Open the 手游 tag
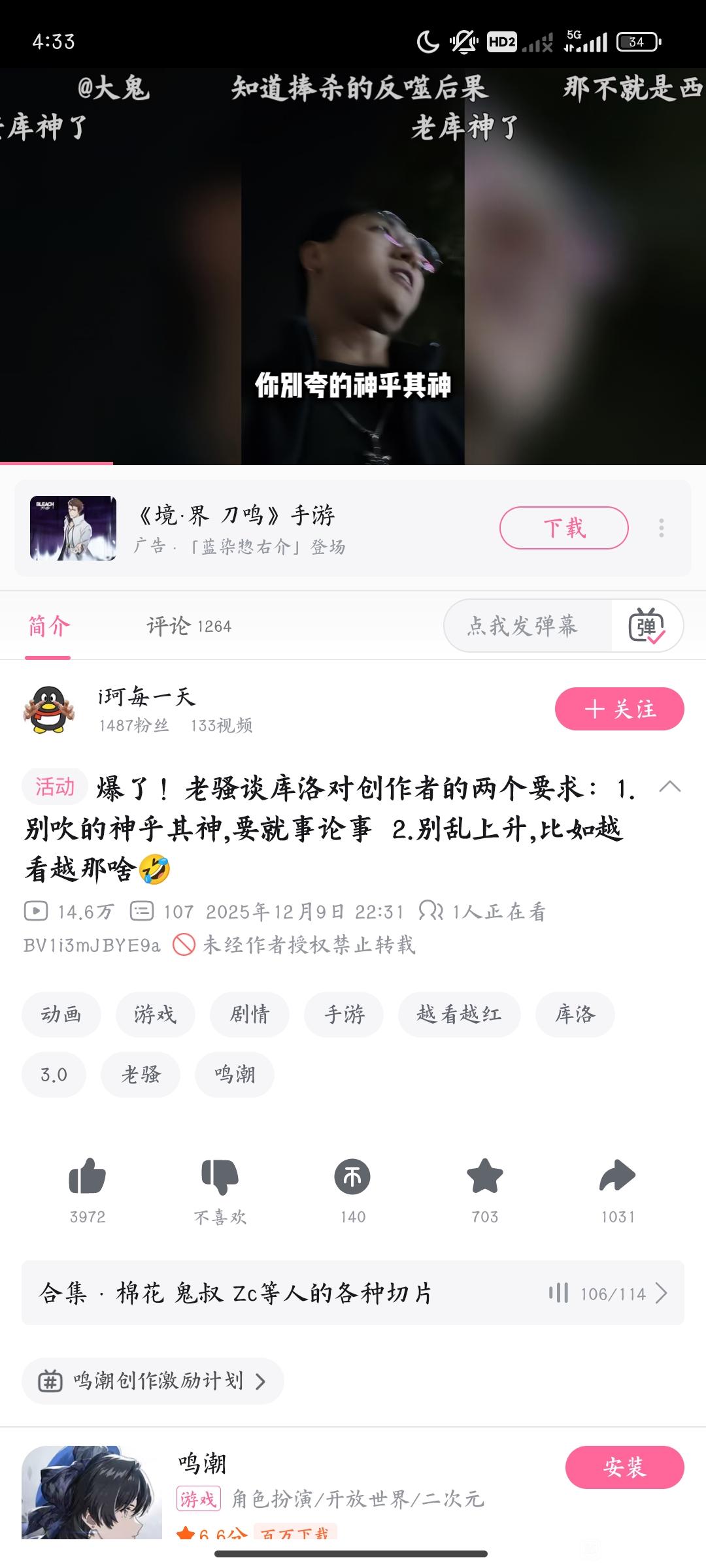Image resolution: width=706 pixels, height=1568 pixels. click(344, 1014)
